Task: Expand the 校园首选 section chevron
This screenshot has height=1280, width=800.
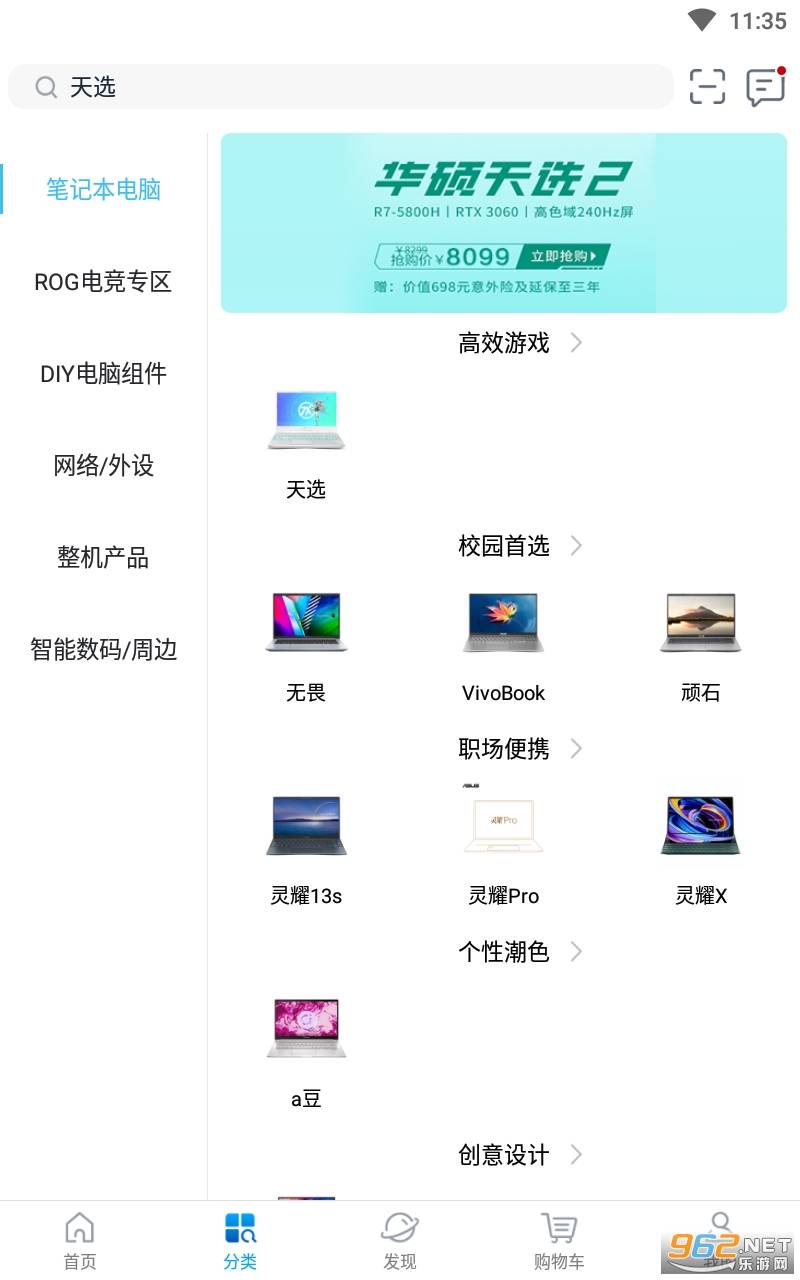Action: [575, 546]
